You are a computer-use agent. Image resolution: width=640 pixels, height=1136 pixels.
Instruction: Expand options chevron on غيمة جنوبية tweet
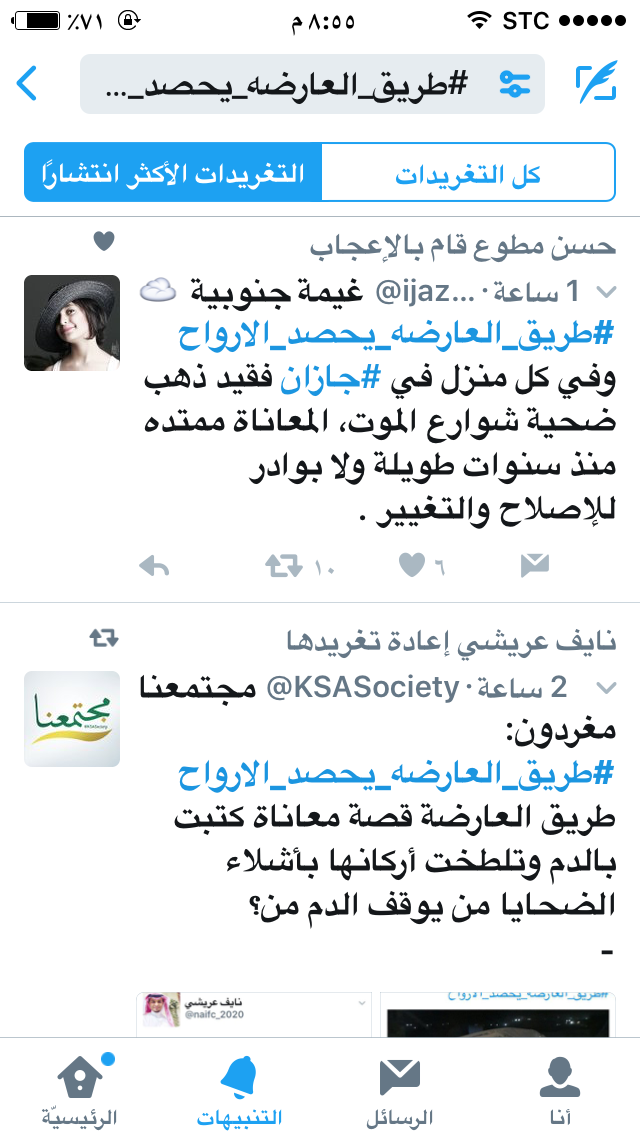click(x=604, y=292)
